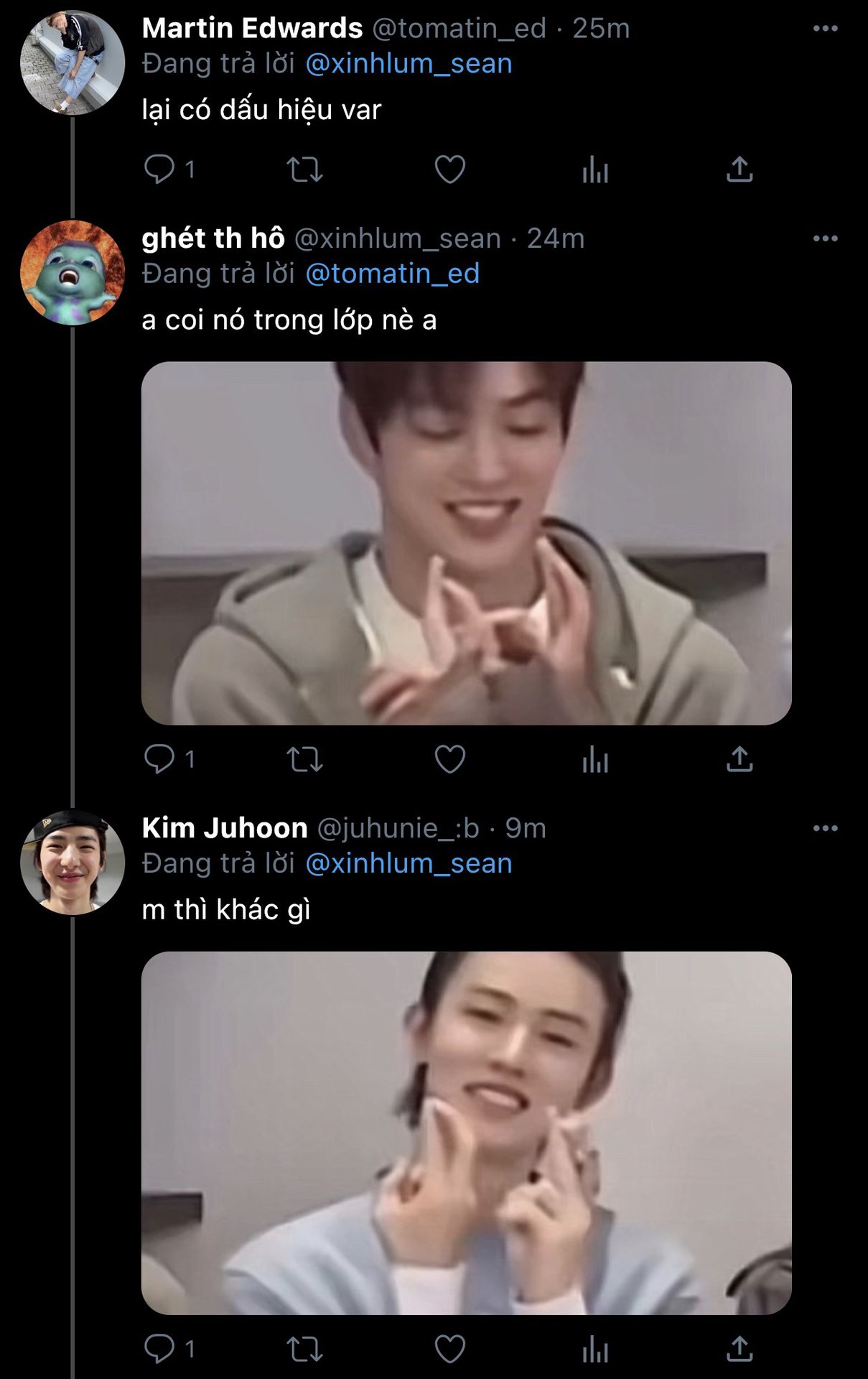Open Martin Edwards' profile picture
The image size is (868, 1379).
72,62
